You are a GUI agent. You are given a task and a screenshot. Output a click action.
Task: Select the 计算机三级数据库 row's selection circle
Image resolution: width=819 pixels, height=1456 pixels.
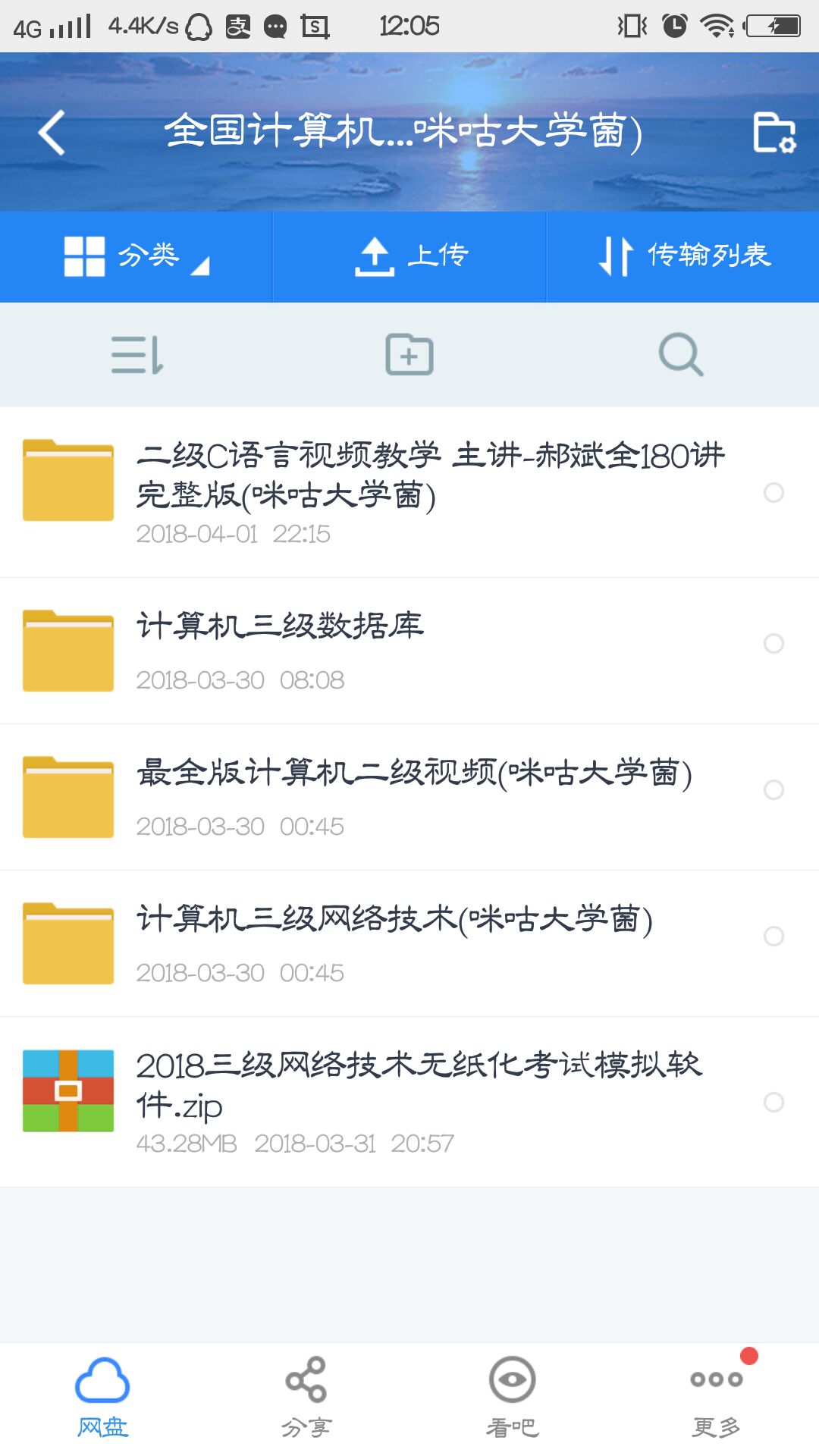coord(775,644)
